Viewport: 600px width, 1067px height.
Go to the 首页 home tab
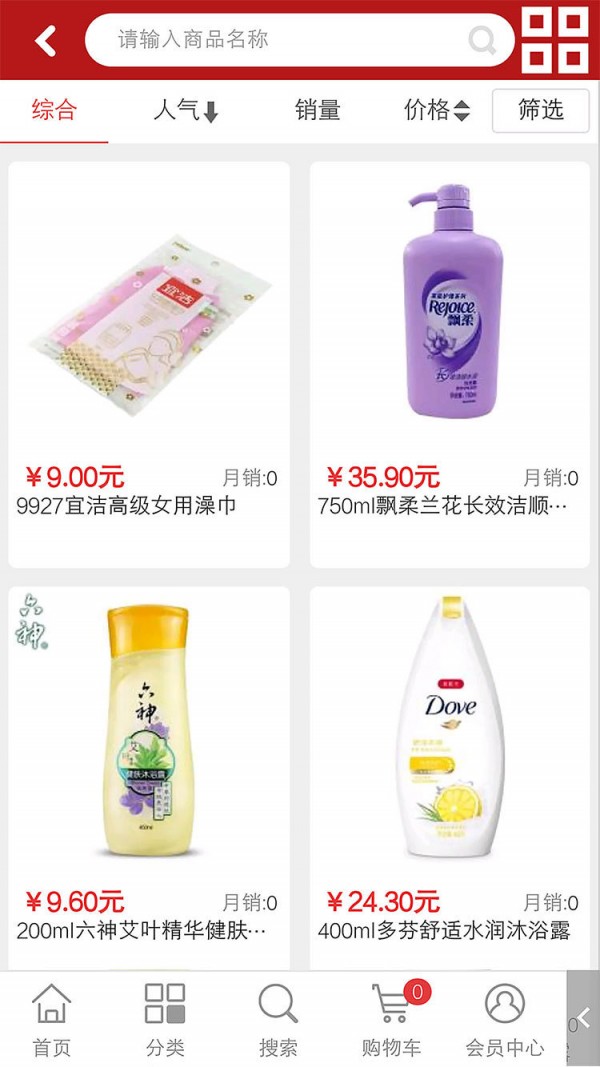52,1018
